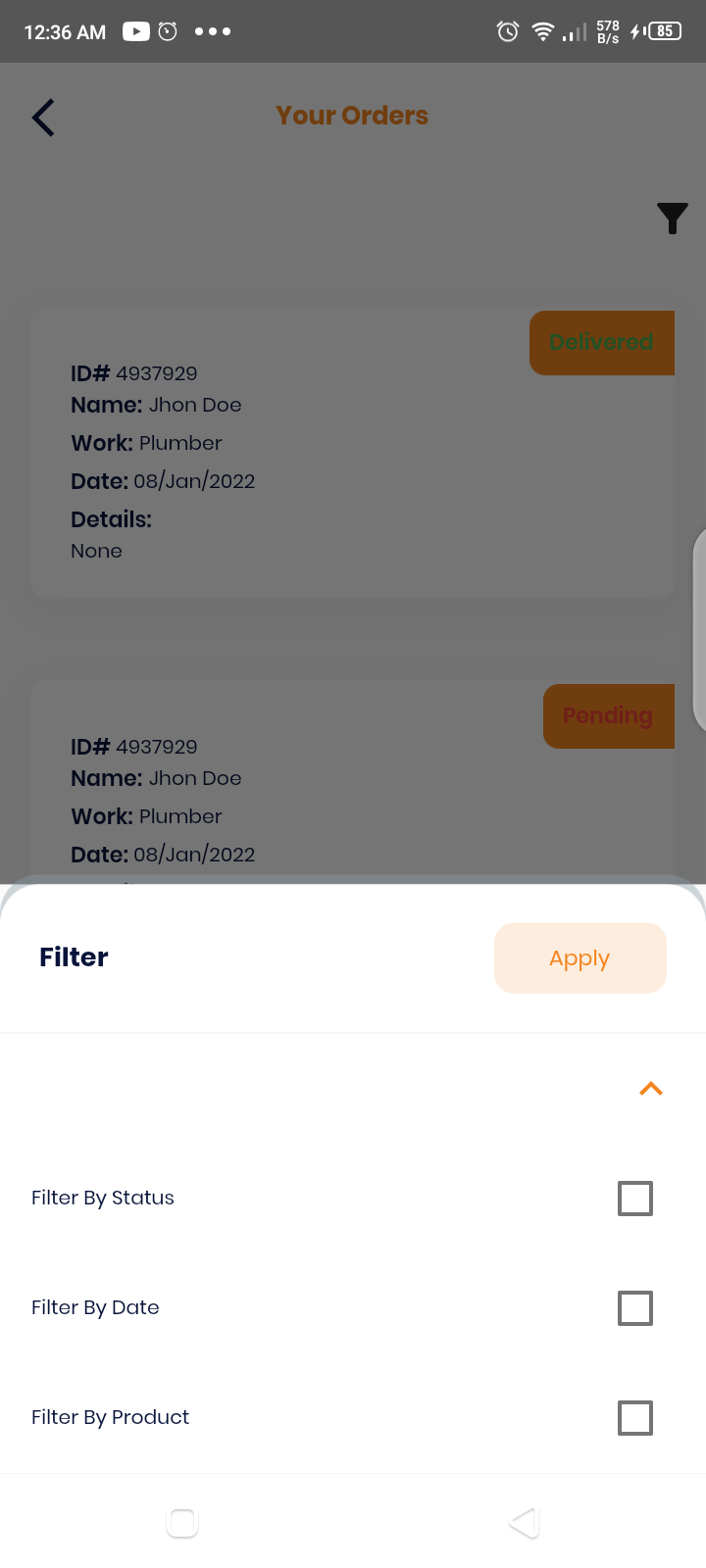Viewport: 706px width, 1568px height.
Task: Select the Filter By Product checkbox
Action: pos(634,1417)
